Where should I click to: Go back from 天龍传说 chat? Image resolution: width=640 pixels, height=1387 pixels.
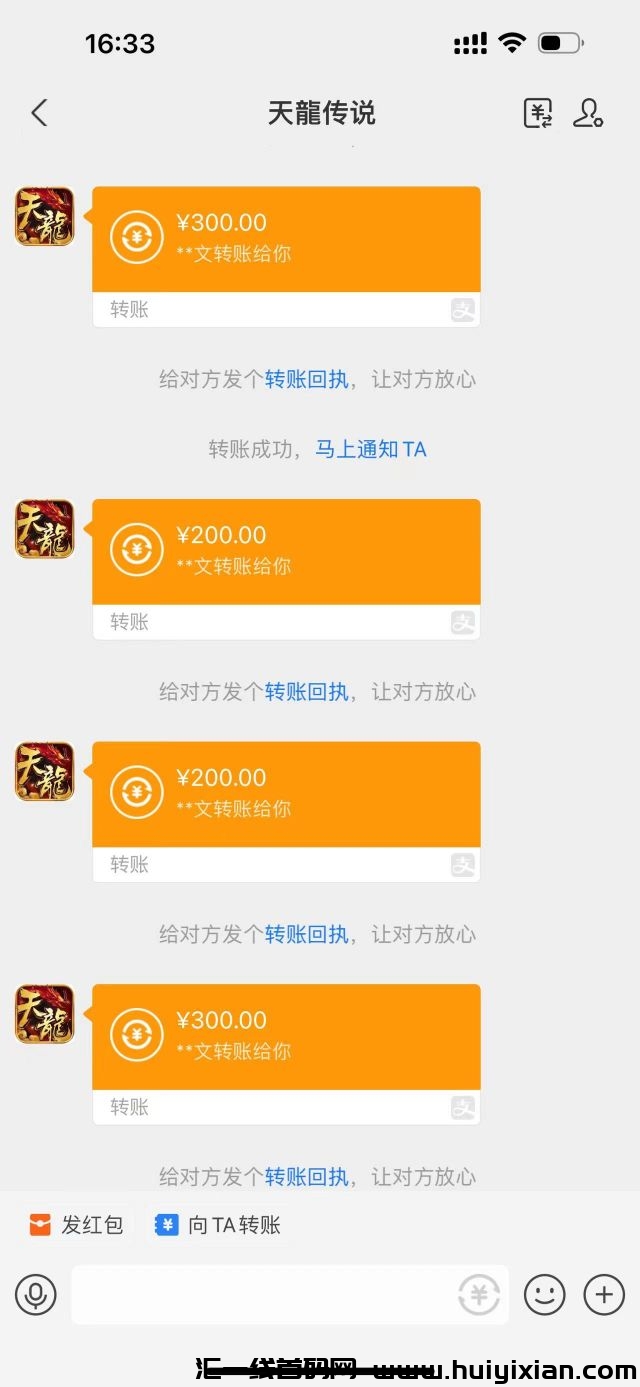pos(39,113)
